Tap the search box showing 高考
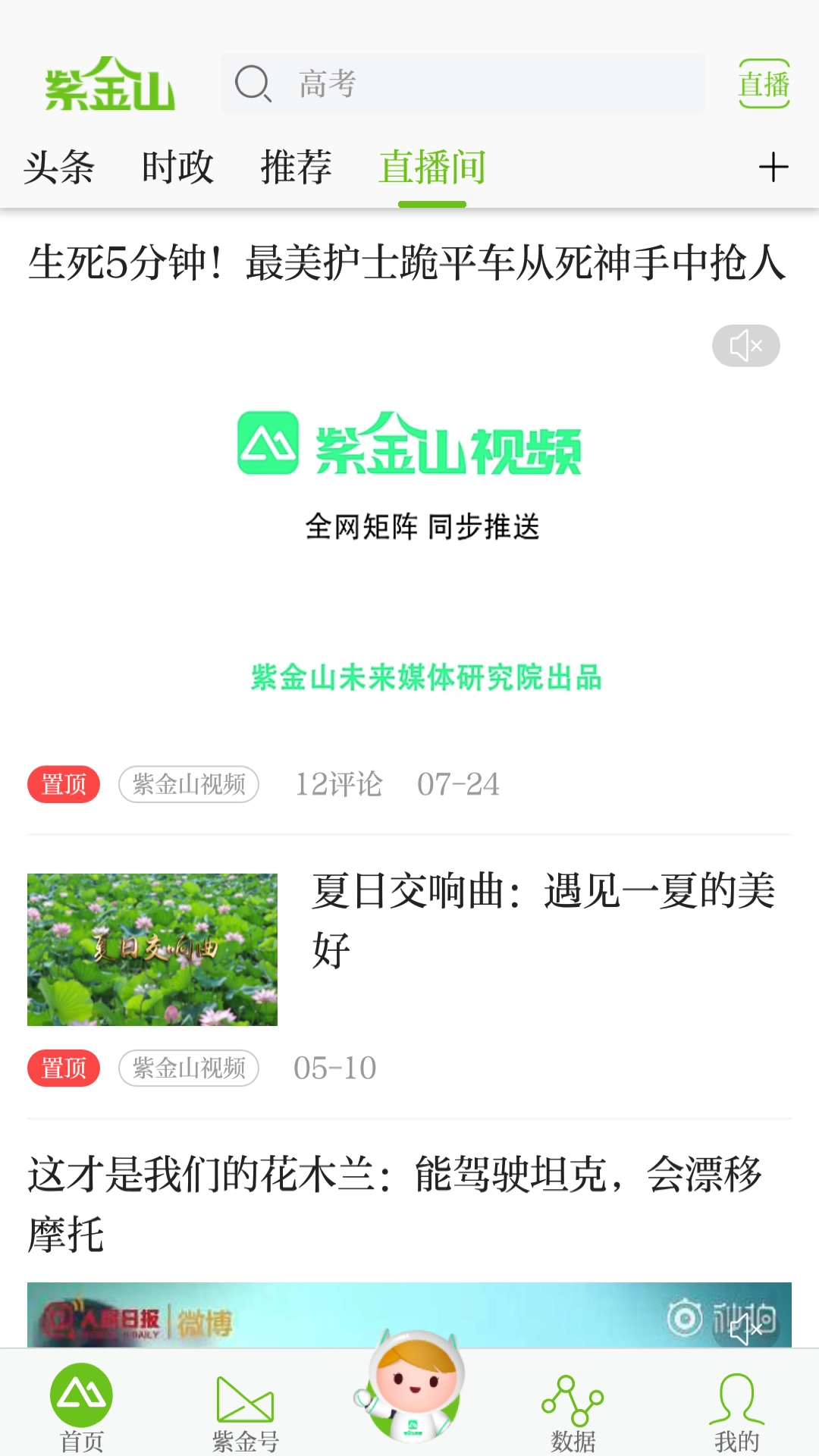819x1456 pixels. click(x=463, y=83)
